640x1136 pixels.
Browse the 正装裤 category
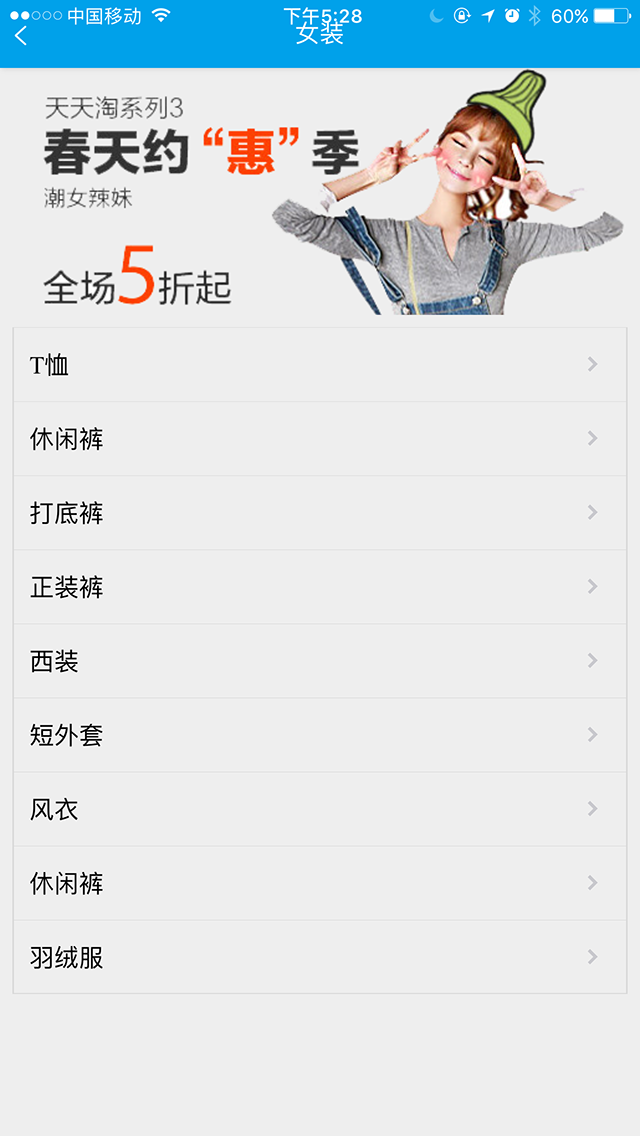click(x=320, y=587)
